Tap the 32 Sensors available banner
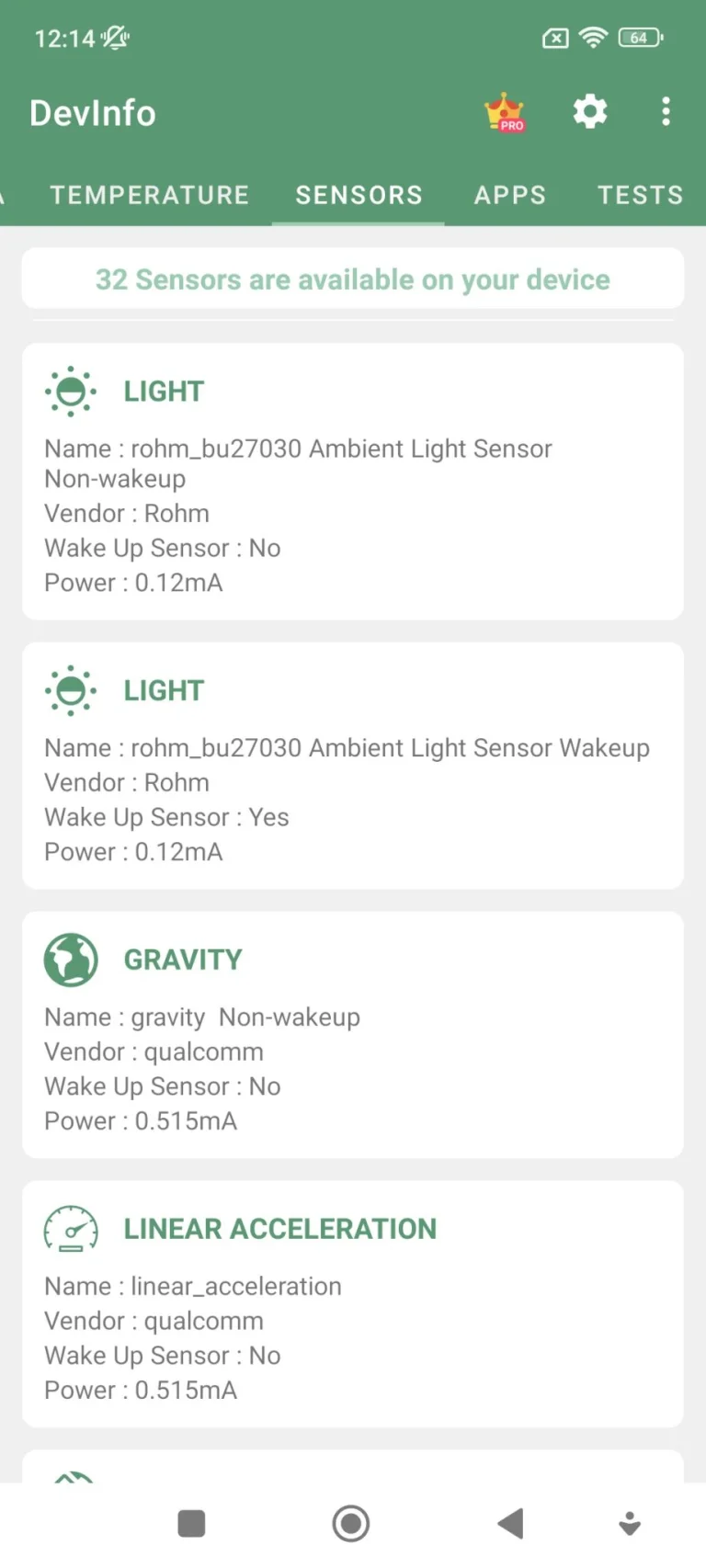 [x=353, y=278]
